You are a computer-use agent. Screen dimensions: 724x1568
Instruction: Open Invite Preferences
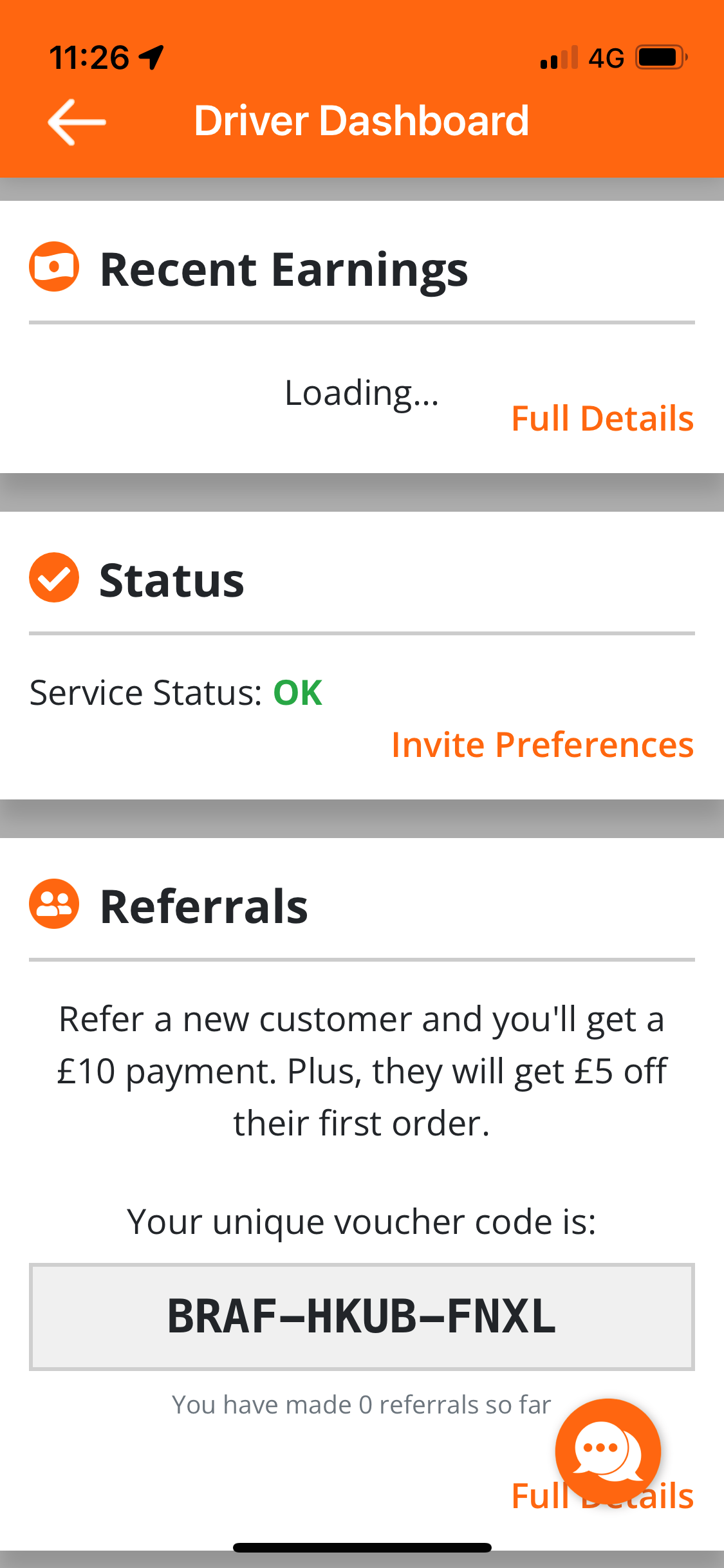542,745
